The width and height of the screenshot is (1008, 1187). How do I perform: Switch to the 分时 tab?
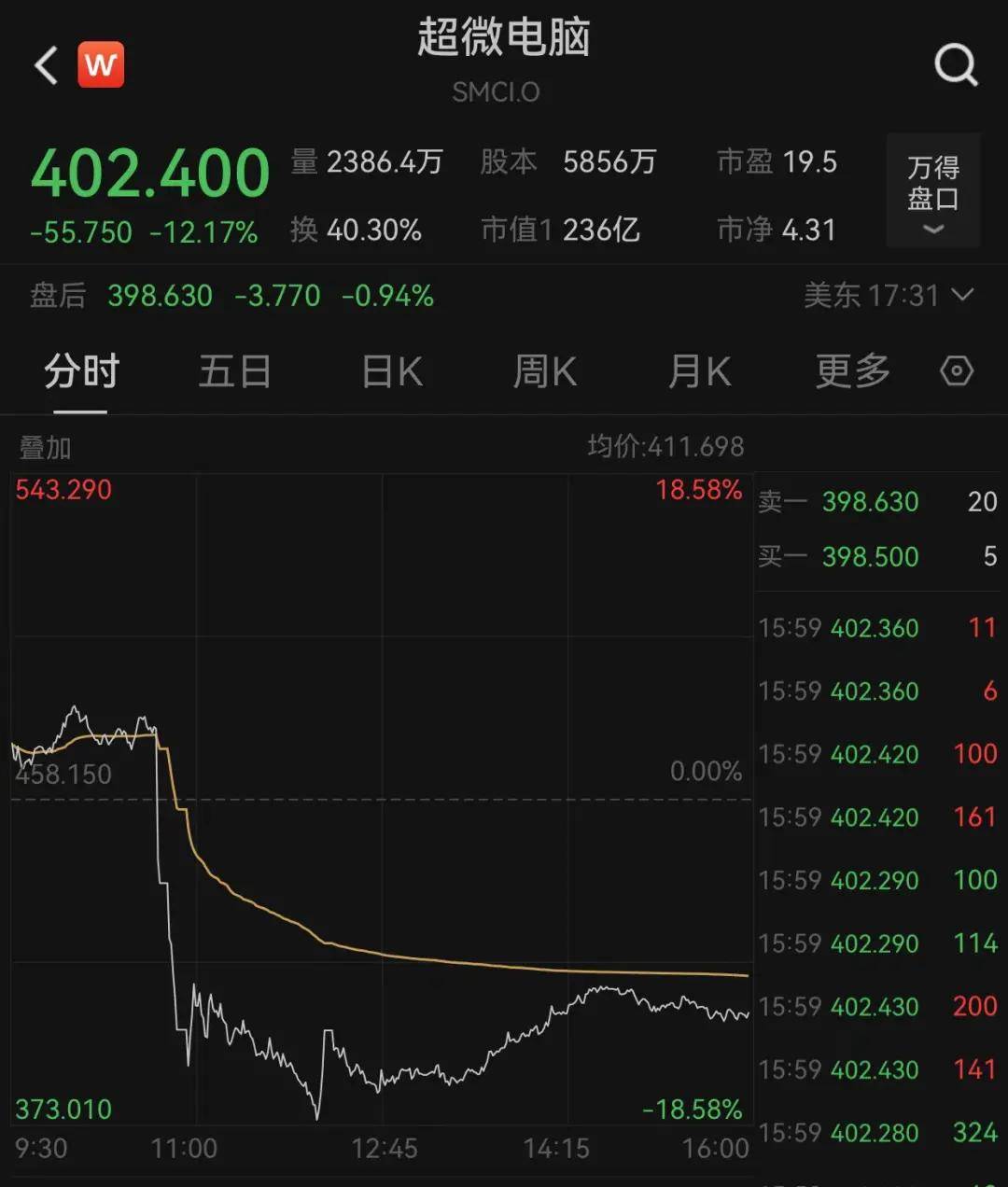79,370
